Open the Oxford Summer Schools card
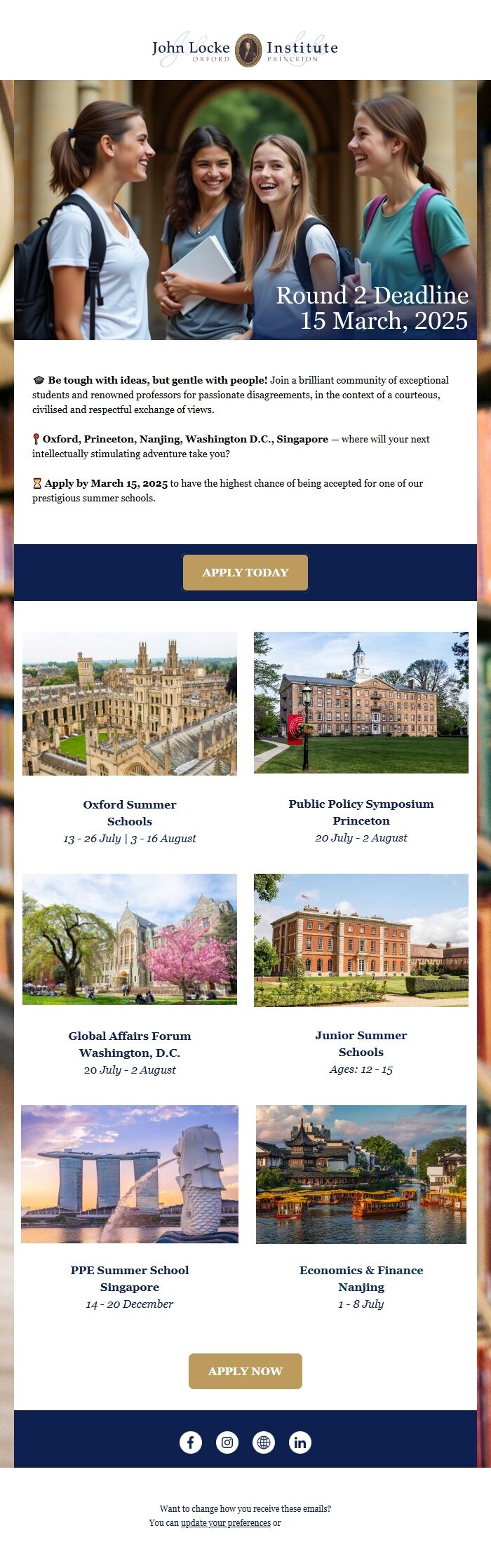The image size is (491, 1568). [x=130, y=703]
